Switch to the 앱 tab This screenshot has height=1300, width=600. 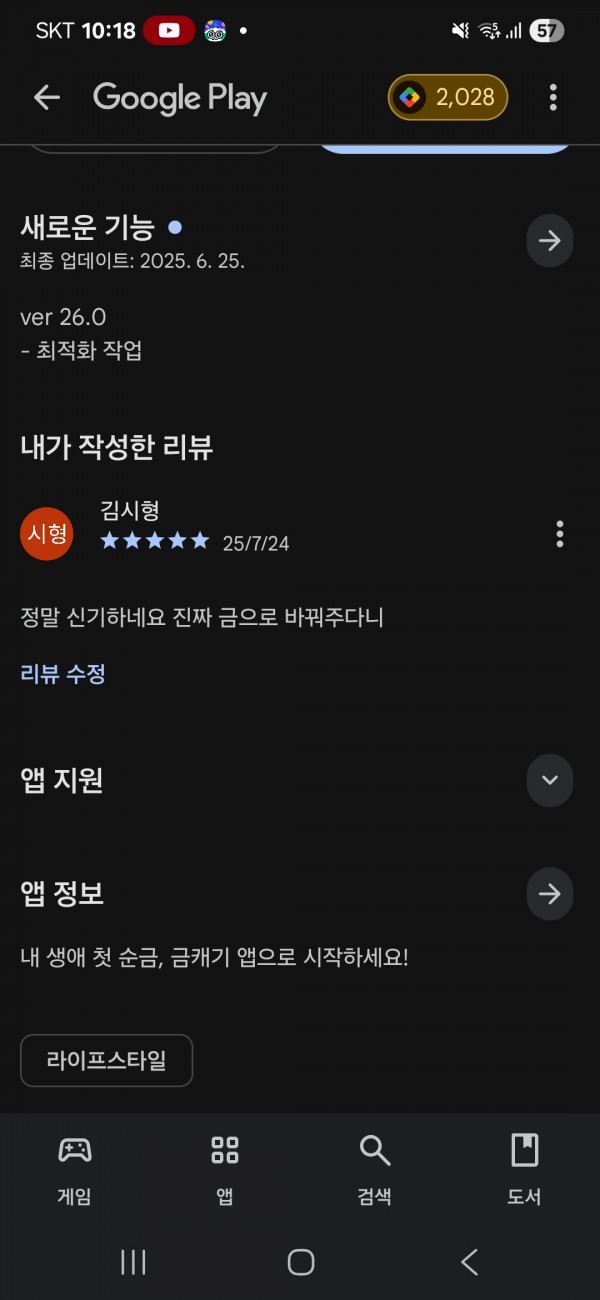pyautogui.click(x=225, y=1168)
